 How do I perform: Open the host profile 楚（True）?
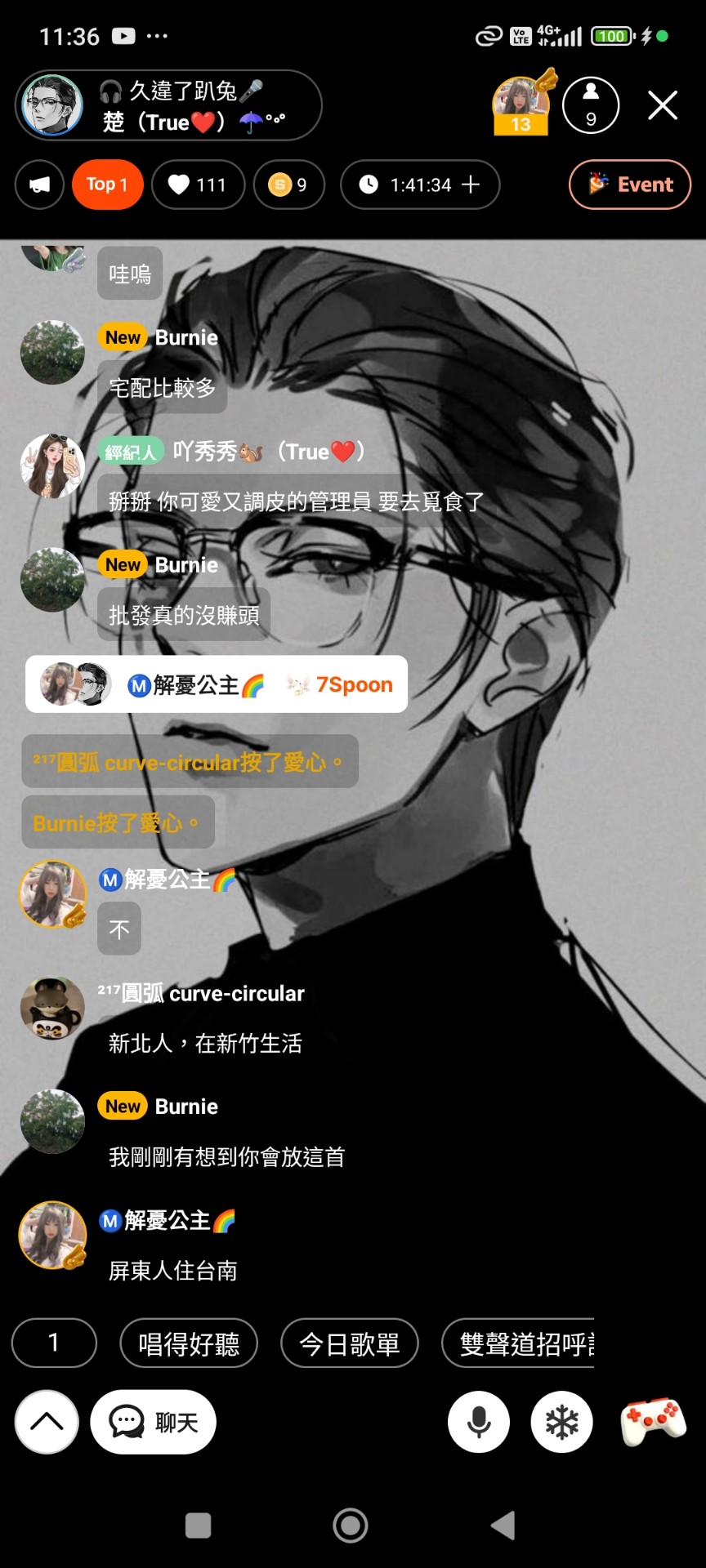click(x=168, y=105)
